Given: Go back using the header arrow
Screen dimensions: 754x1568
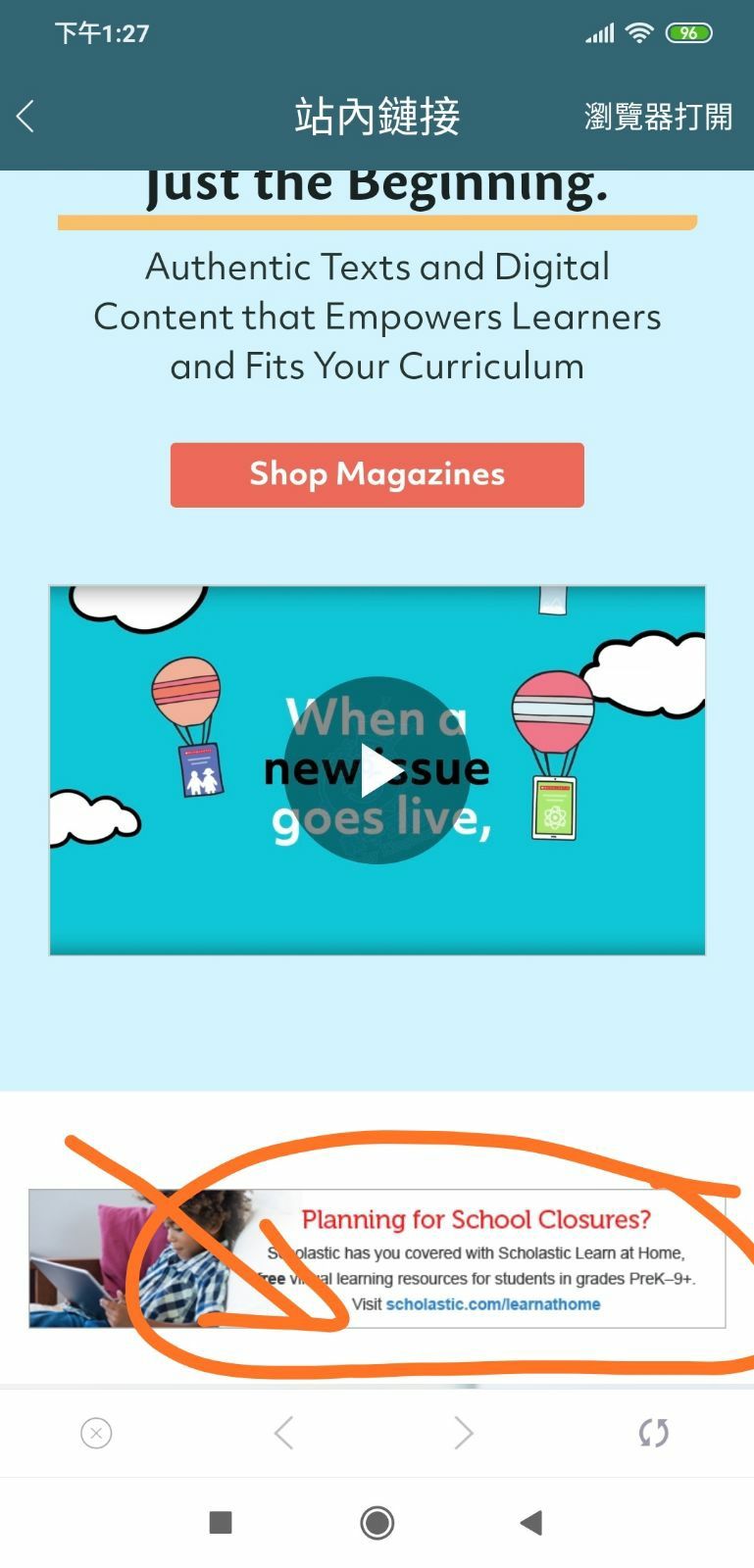Looking at the screenshot, I should coord(26,117).
